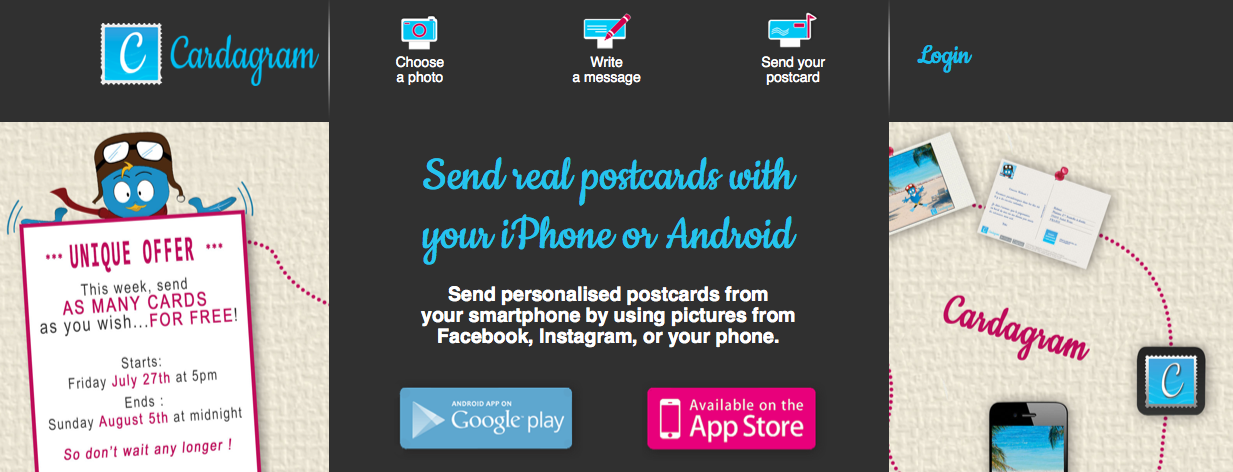The height and width of the screenshot is (472, 1233).
Task: Open the Login link
Action: click(x=944, y=56)
